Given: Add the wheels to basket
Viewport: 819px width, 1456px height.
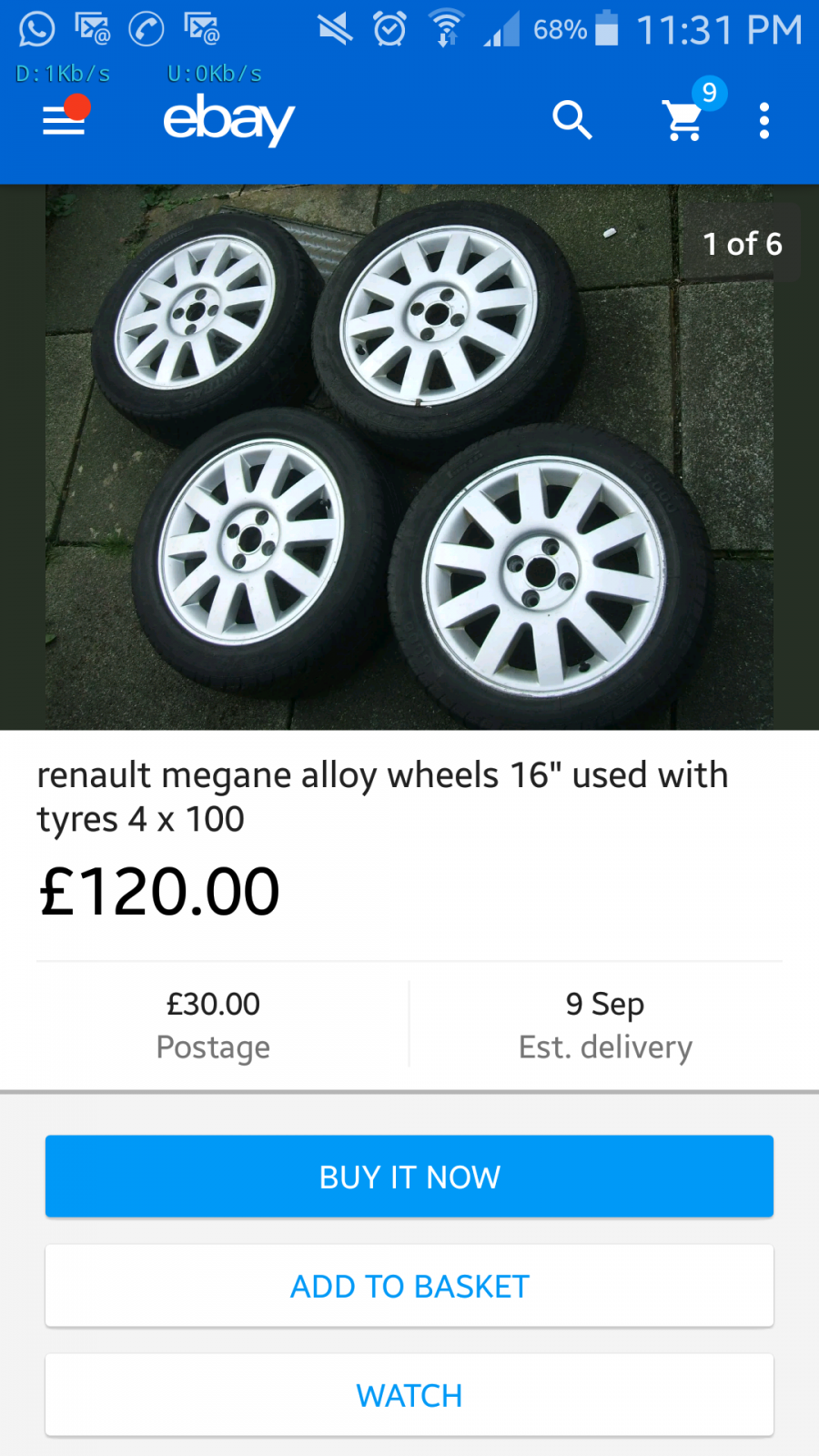Looking at the screenshot, I should (409, 1286).
